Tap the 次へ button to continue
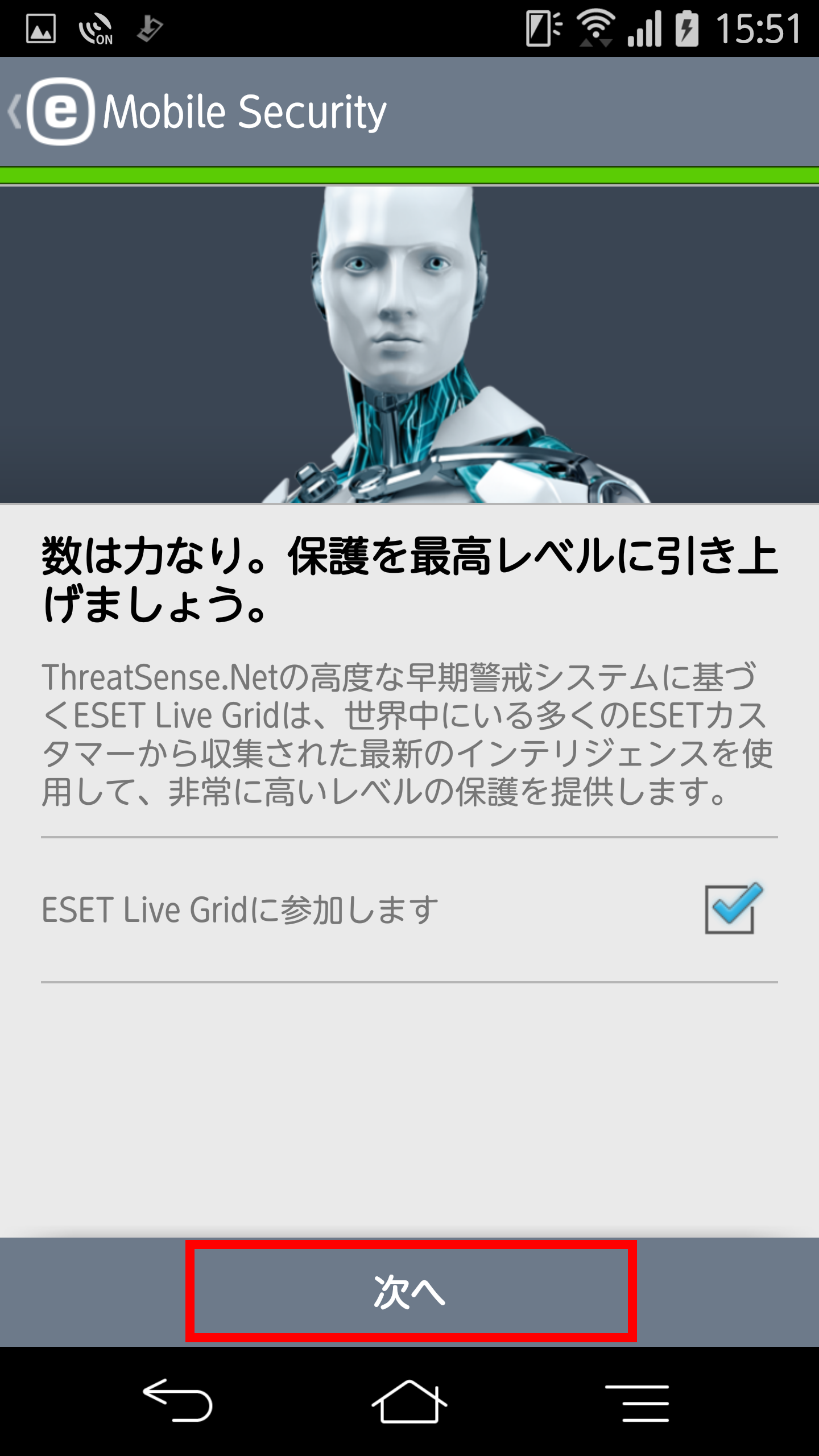The width and height of the screenshot is (819, 1456). tap(410, 1291)
